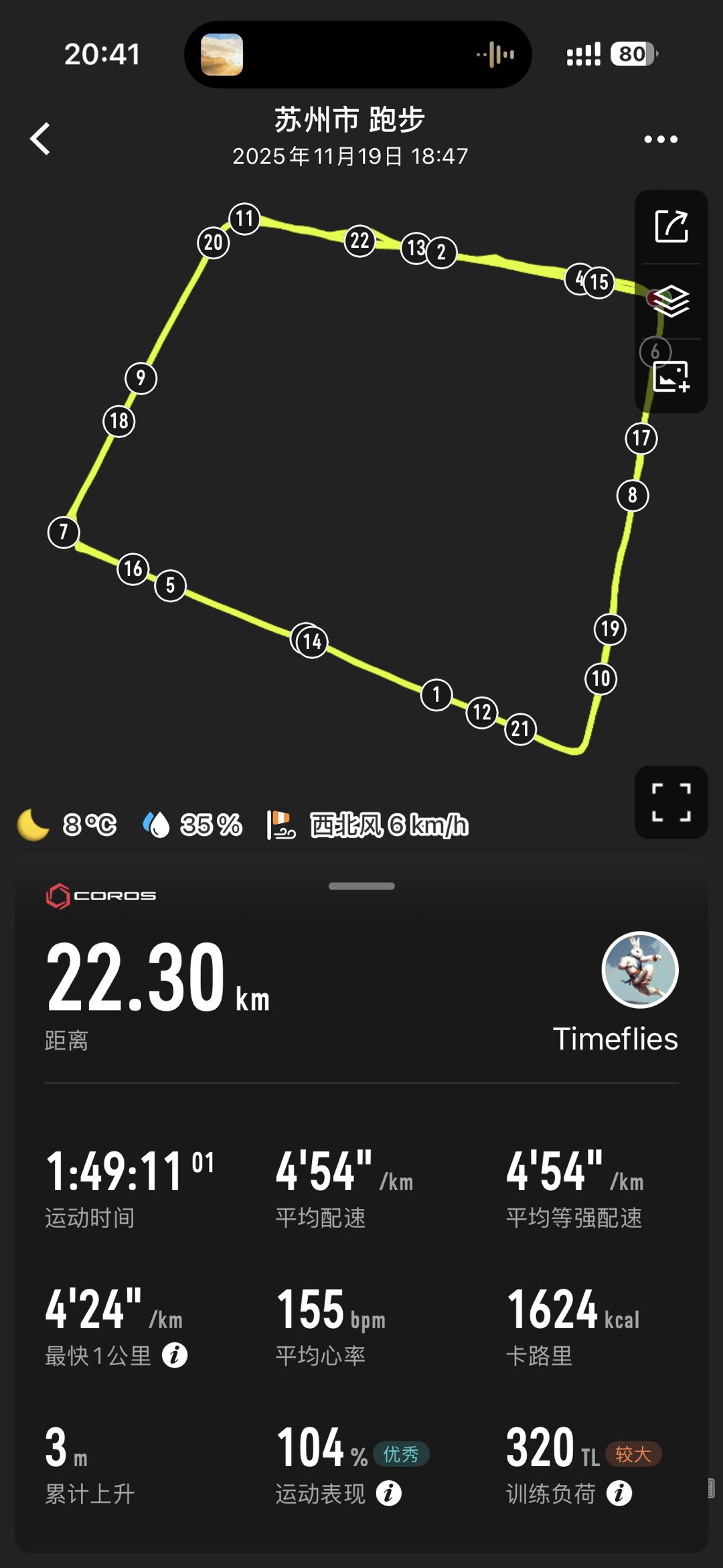The width and height of the screenshot is (723, 1568).
Task: Open the map layers options
Action: pyautogui.click(x=671, y=301)
